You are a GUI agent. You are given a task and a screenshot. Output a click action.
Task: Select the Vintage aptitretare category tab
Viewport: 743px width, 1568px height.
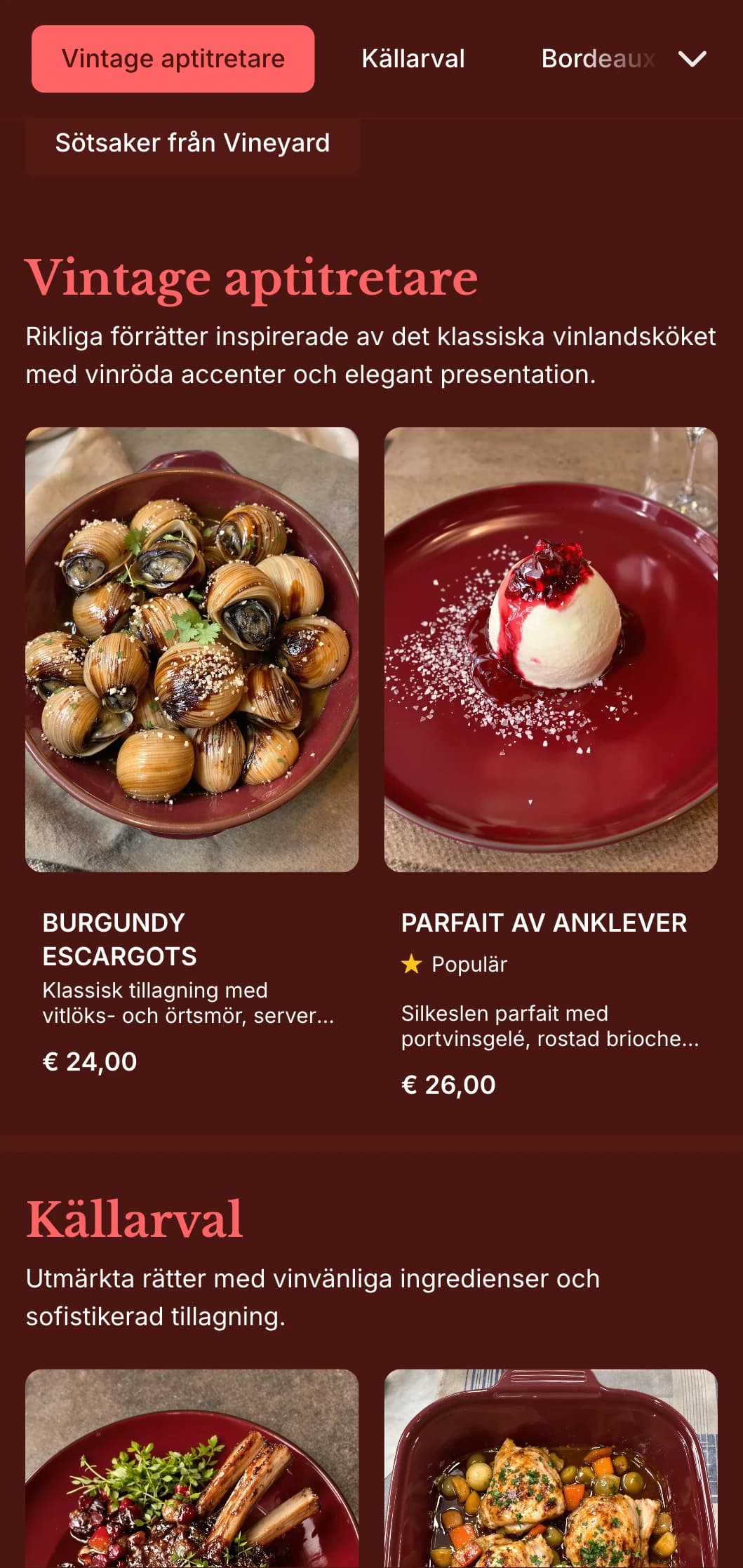pyautogui.click(x=173, y=59)
